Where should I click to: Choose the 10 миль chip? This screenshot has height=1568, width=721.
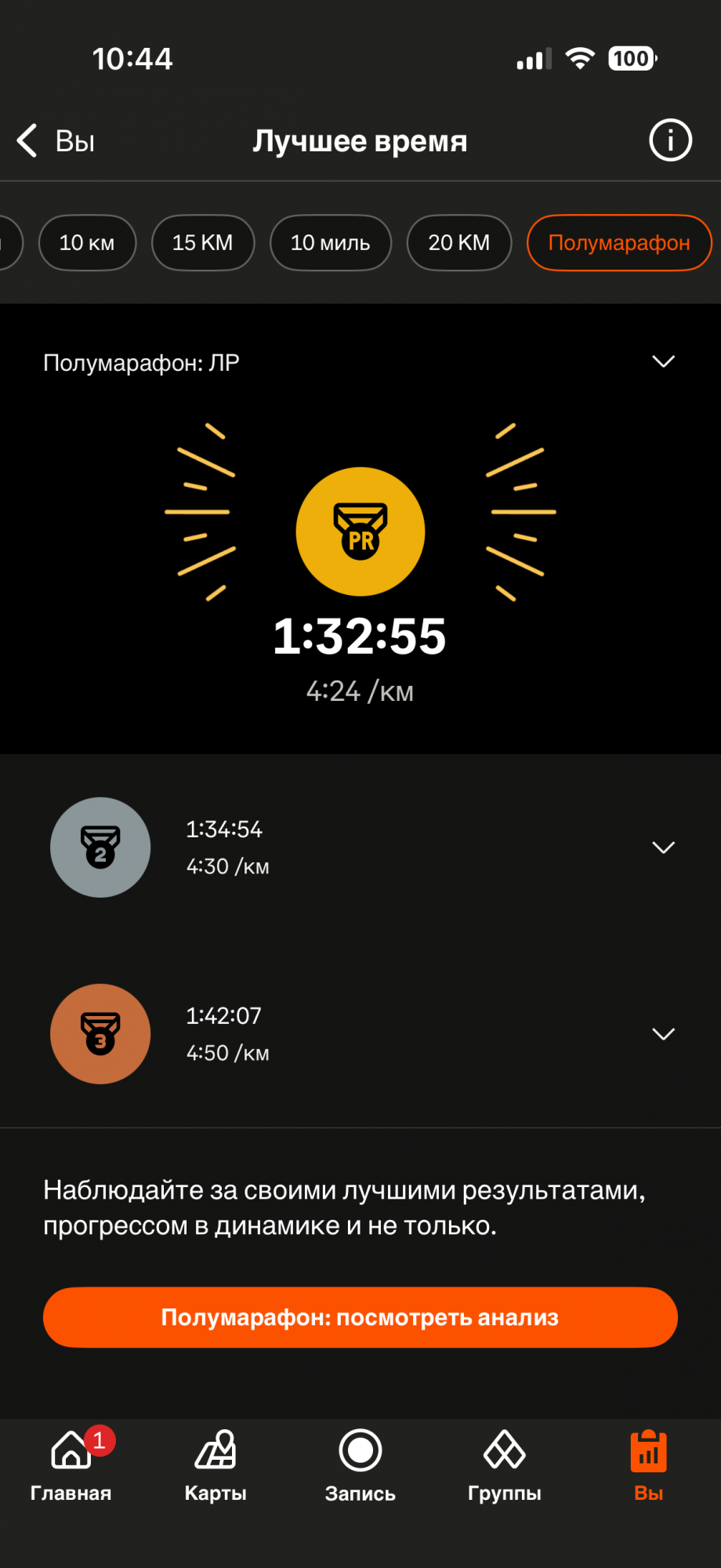point(330,243)
